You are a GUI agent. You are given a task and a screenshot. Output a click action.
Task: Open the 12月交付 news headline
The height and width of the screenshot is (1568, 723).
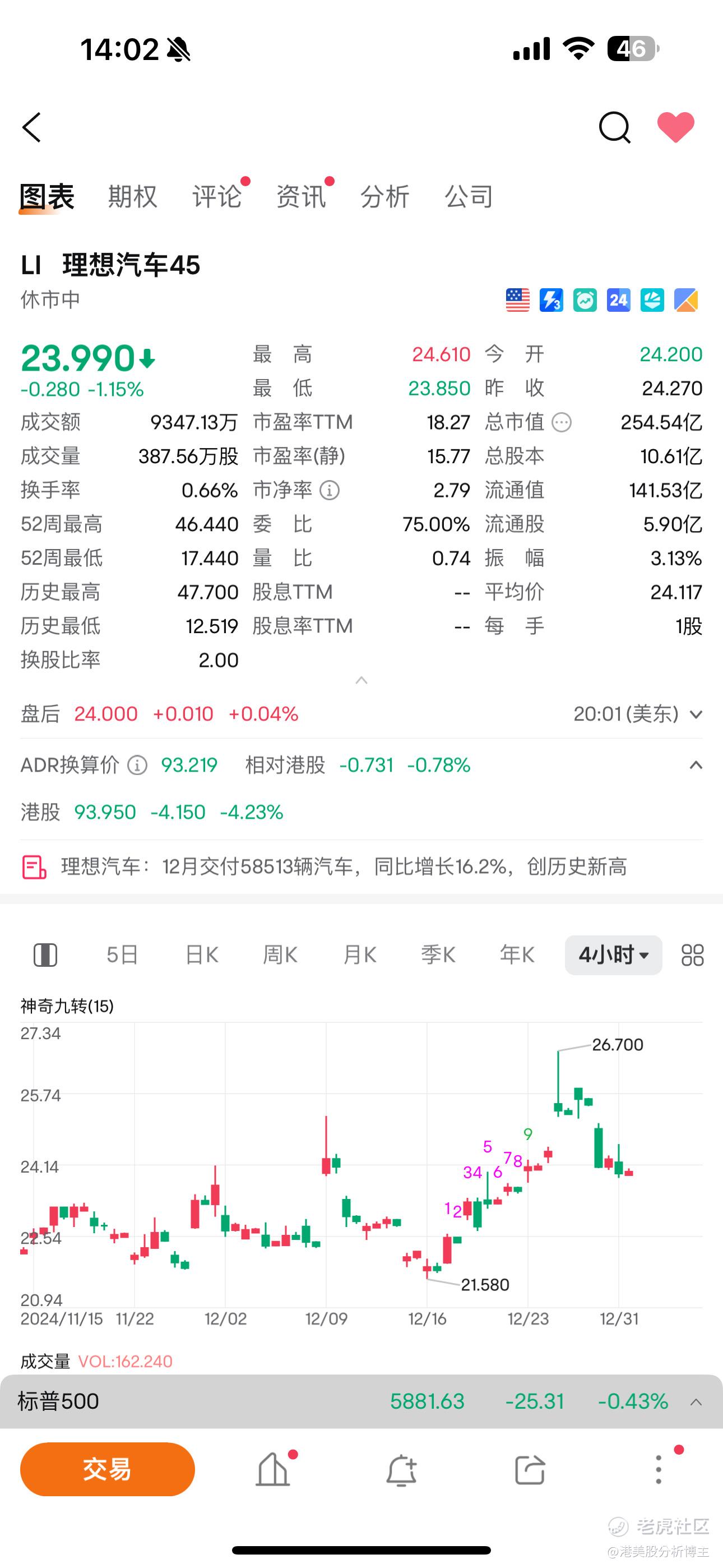click(x=344, y=867)
